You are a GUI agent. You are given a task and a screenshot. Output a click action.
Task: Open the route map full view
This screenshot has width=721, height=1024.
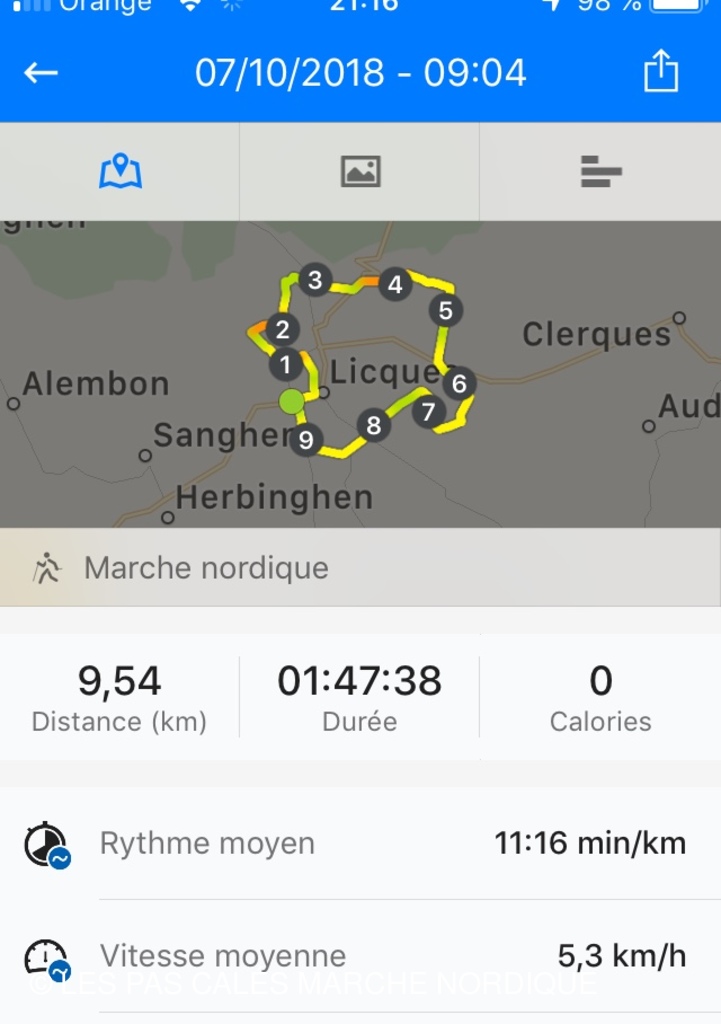pos(360,375)
